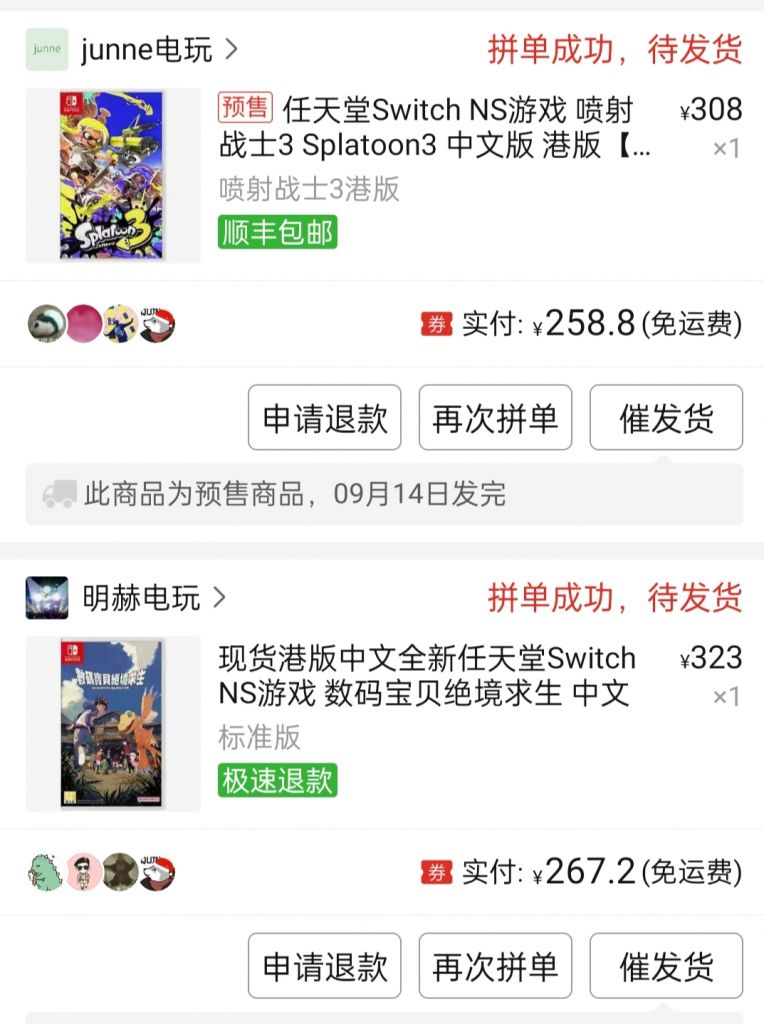Screen dimensions: 764x1024
Task: Tap the dinosaur avatar under the Digimon order
Action: click(x=45, y=869)
